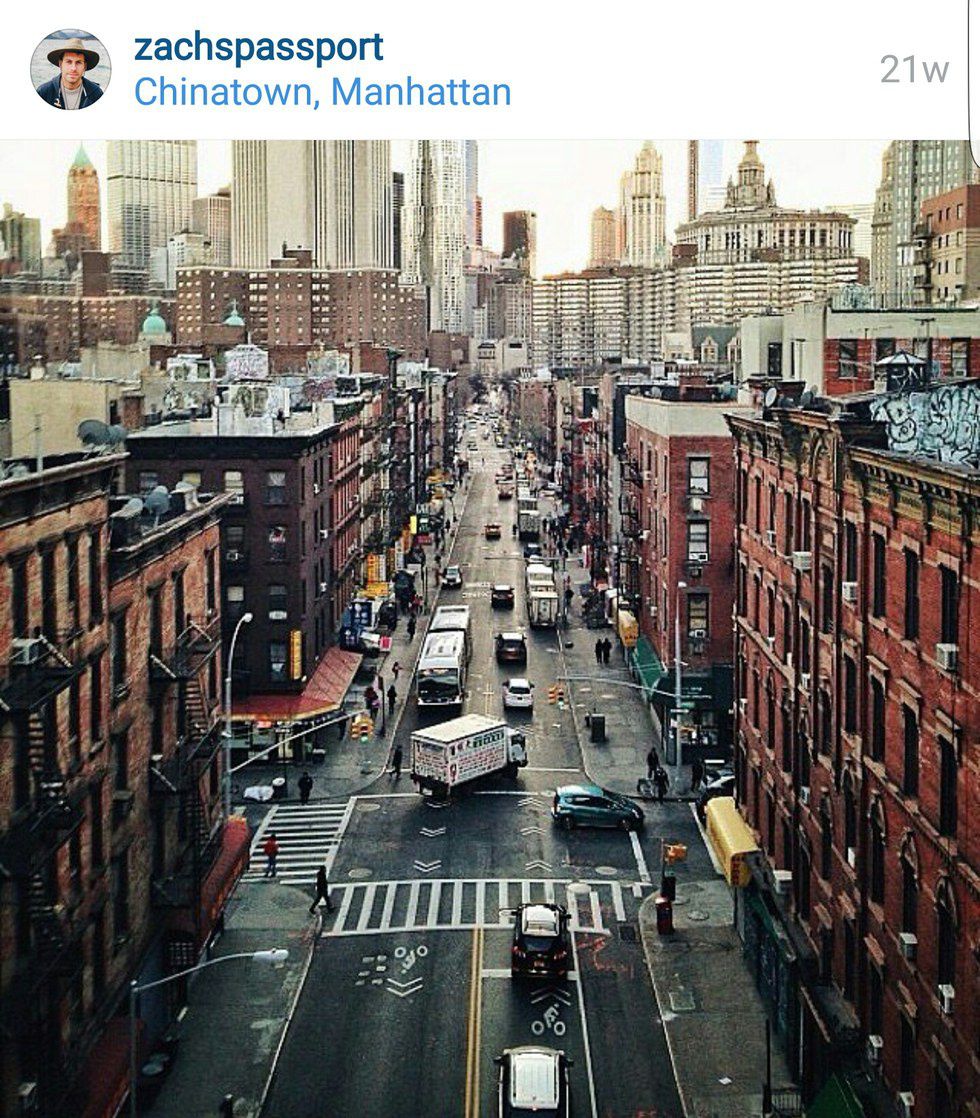Open the zachspassport username link
The image size is (980, 1118).
258,47
